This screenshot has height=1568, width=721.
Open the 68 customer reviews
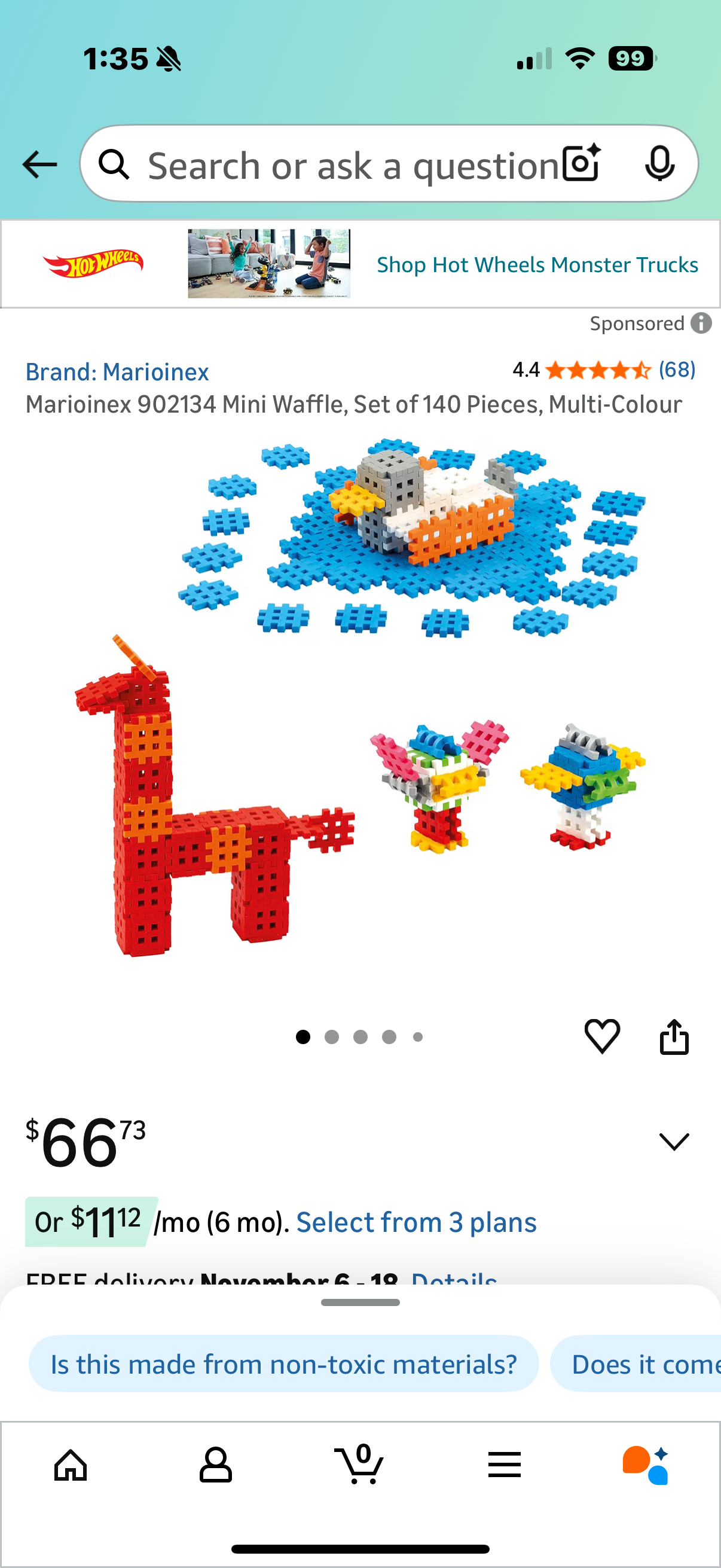coord(677,370)
